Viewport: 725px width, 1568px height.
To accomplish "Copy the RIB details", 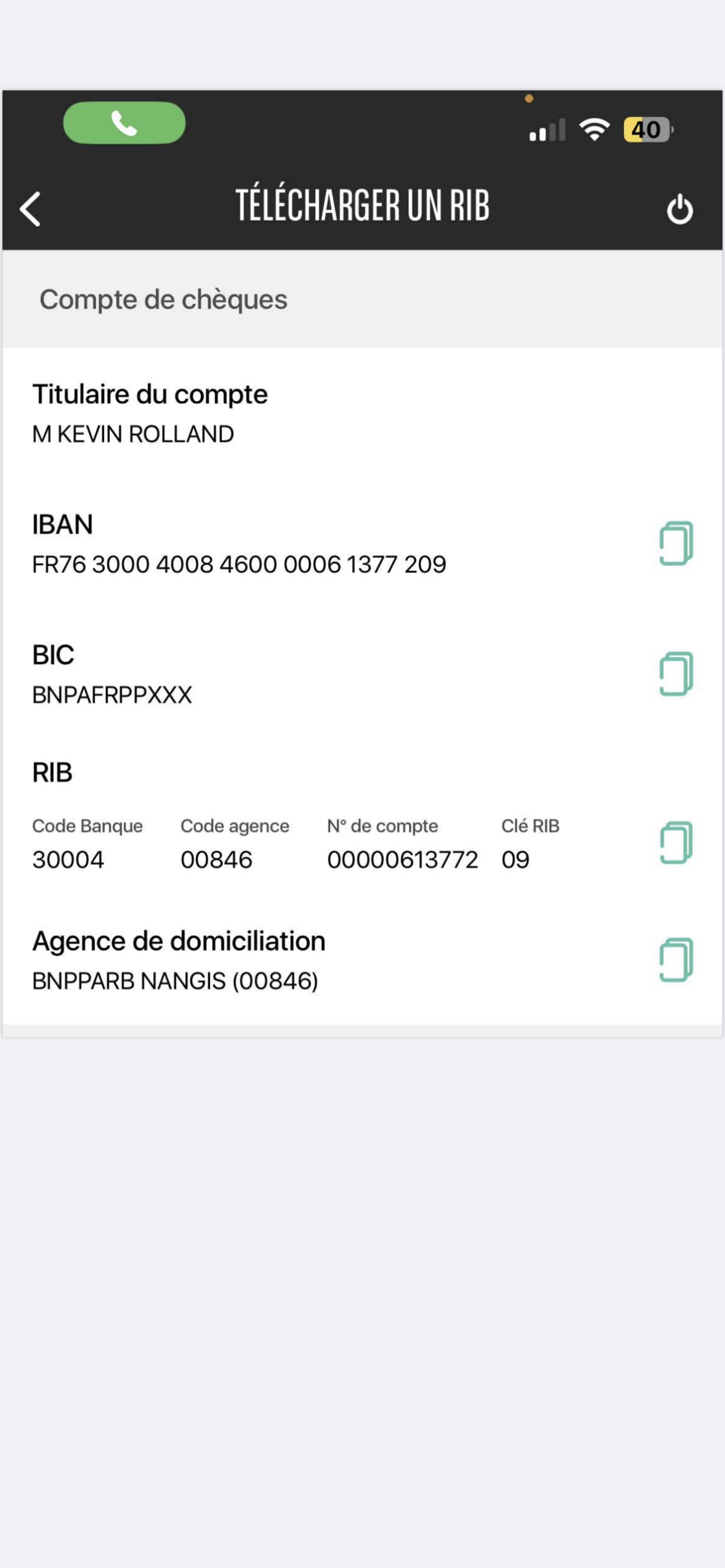I will tap(676, 842).
